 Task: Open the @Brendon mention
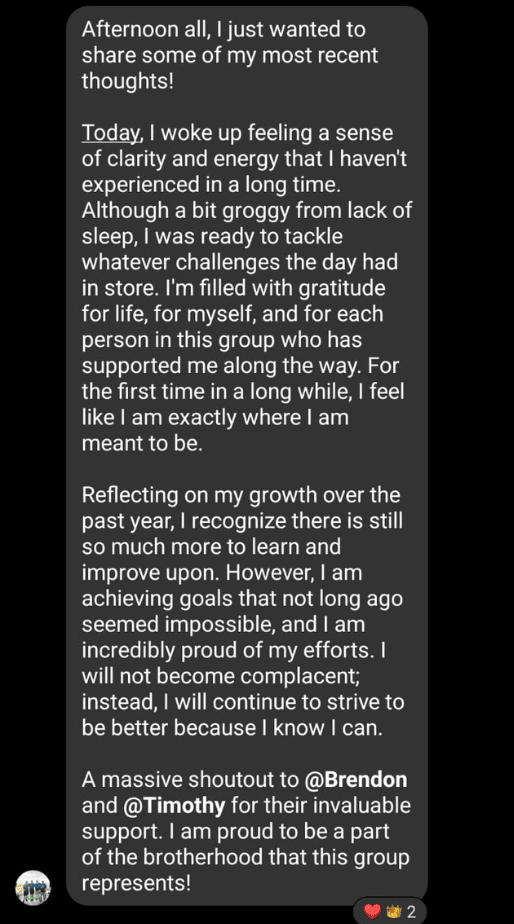click(x=355, y=780)
